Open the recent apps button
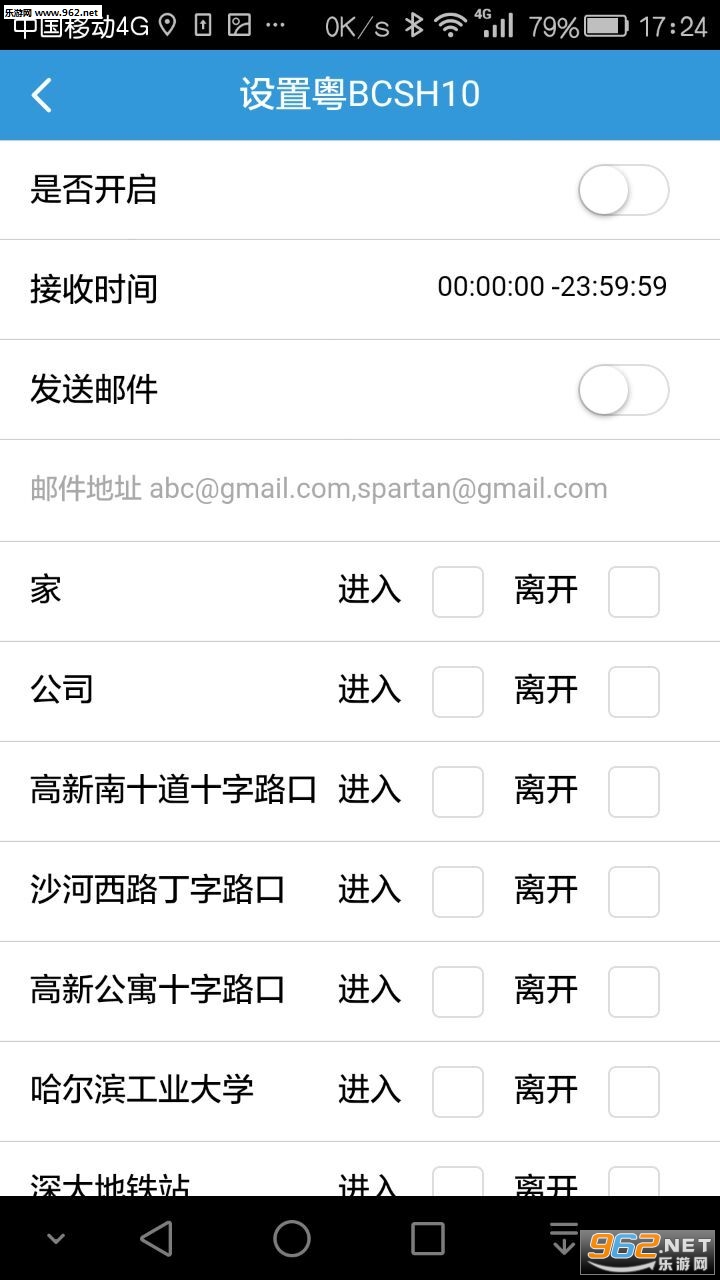This screenshot has width=720, height=1280. click(428, 1239)
